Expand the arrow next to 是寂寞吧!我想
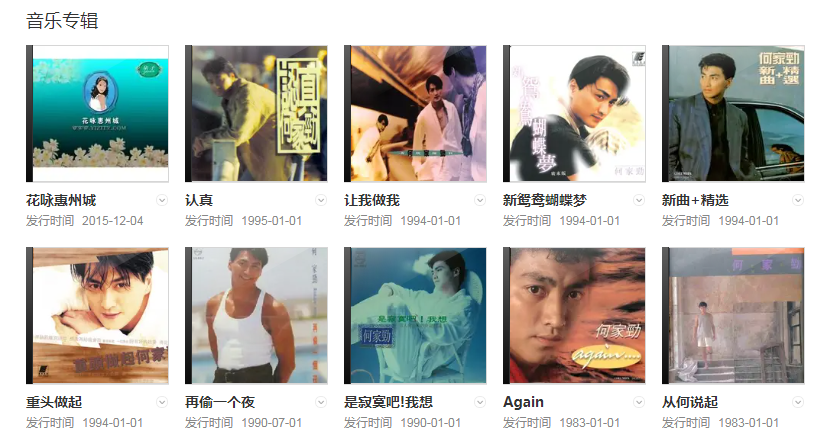This screenshot has height=444, width=833. [480, 402]
